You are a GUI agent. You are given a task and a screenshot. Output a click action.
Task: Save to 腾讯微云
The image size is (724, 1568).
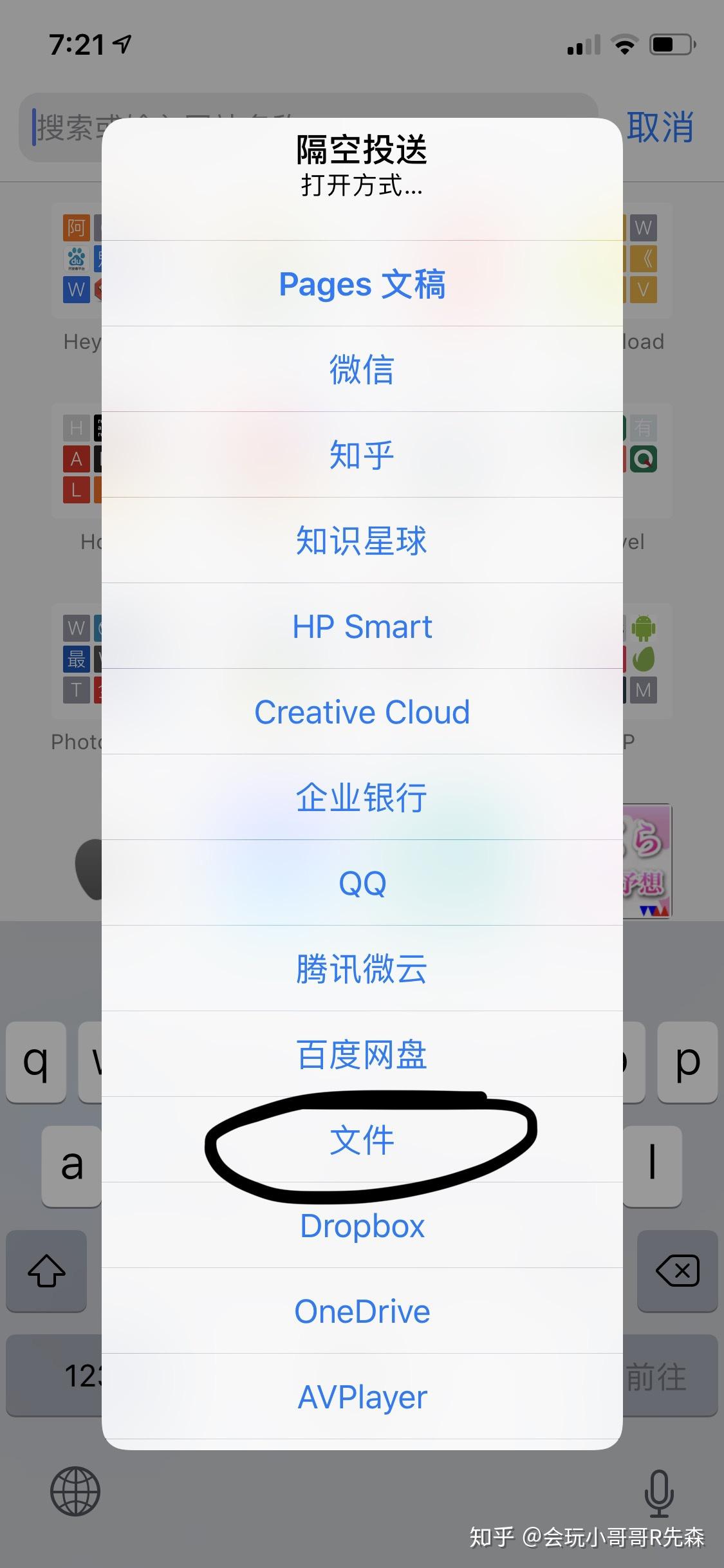point(362,969)
